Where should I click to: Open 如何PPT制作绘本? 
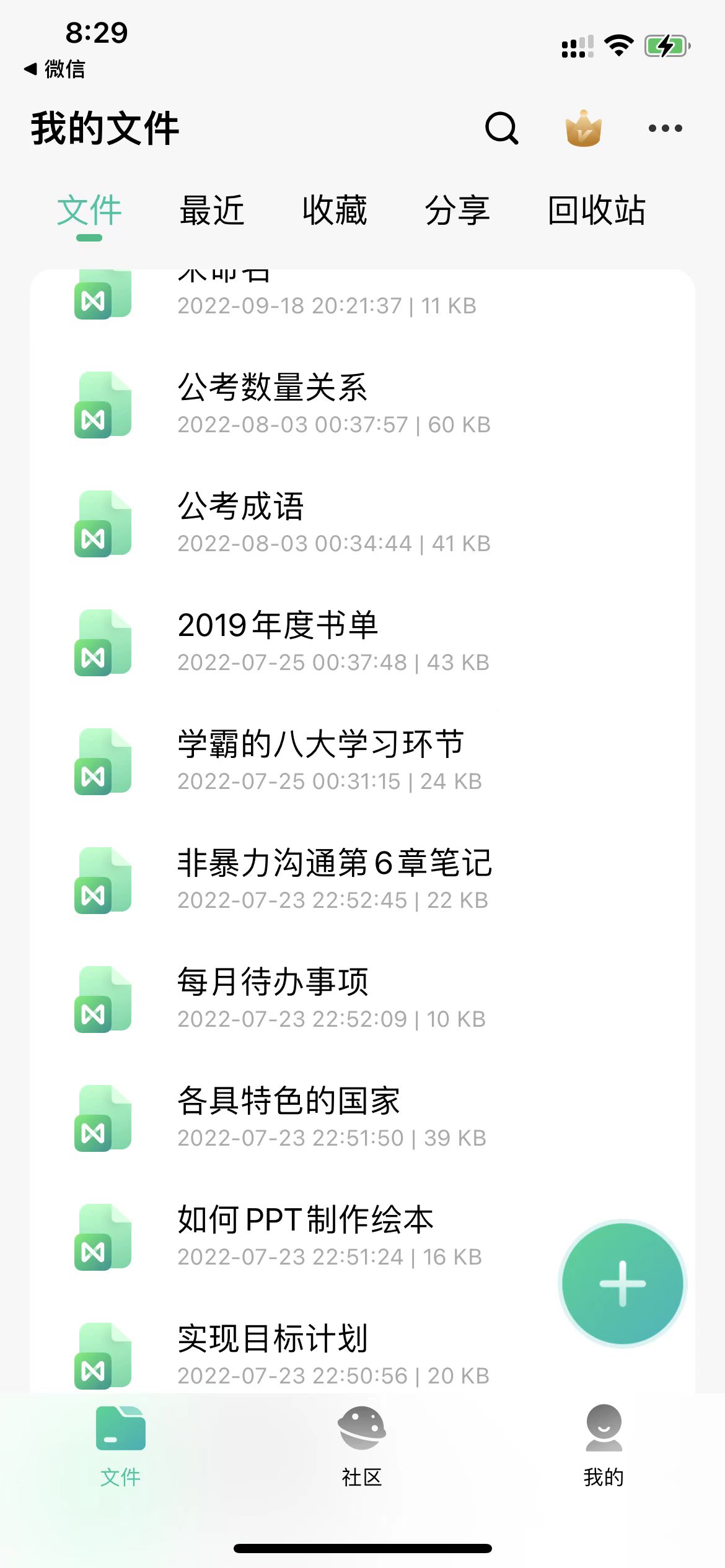point(305,1235)
